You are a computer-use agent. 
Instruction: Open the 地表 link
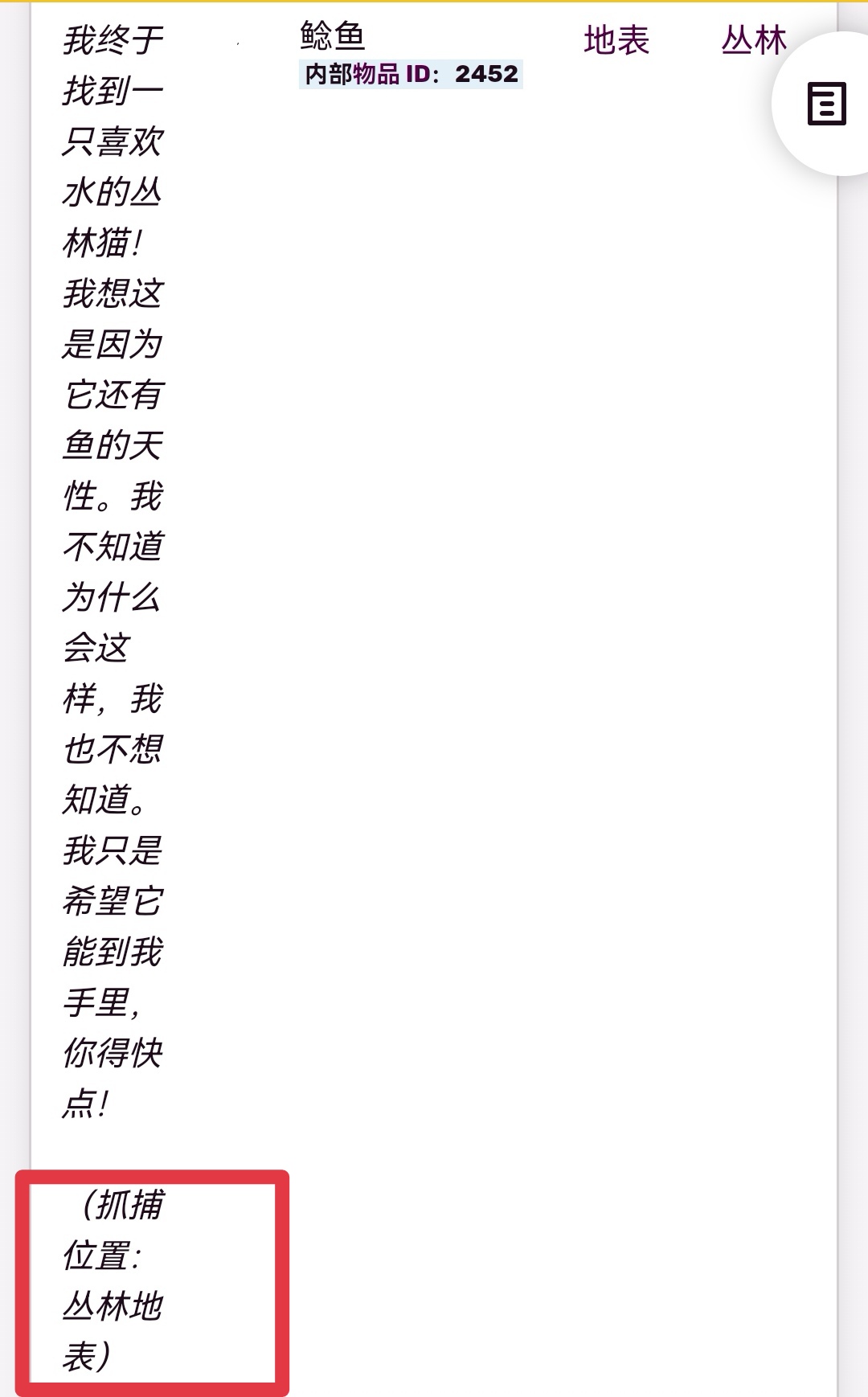(616, 40)
